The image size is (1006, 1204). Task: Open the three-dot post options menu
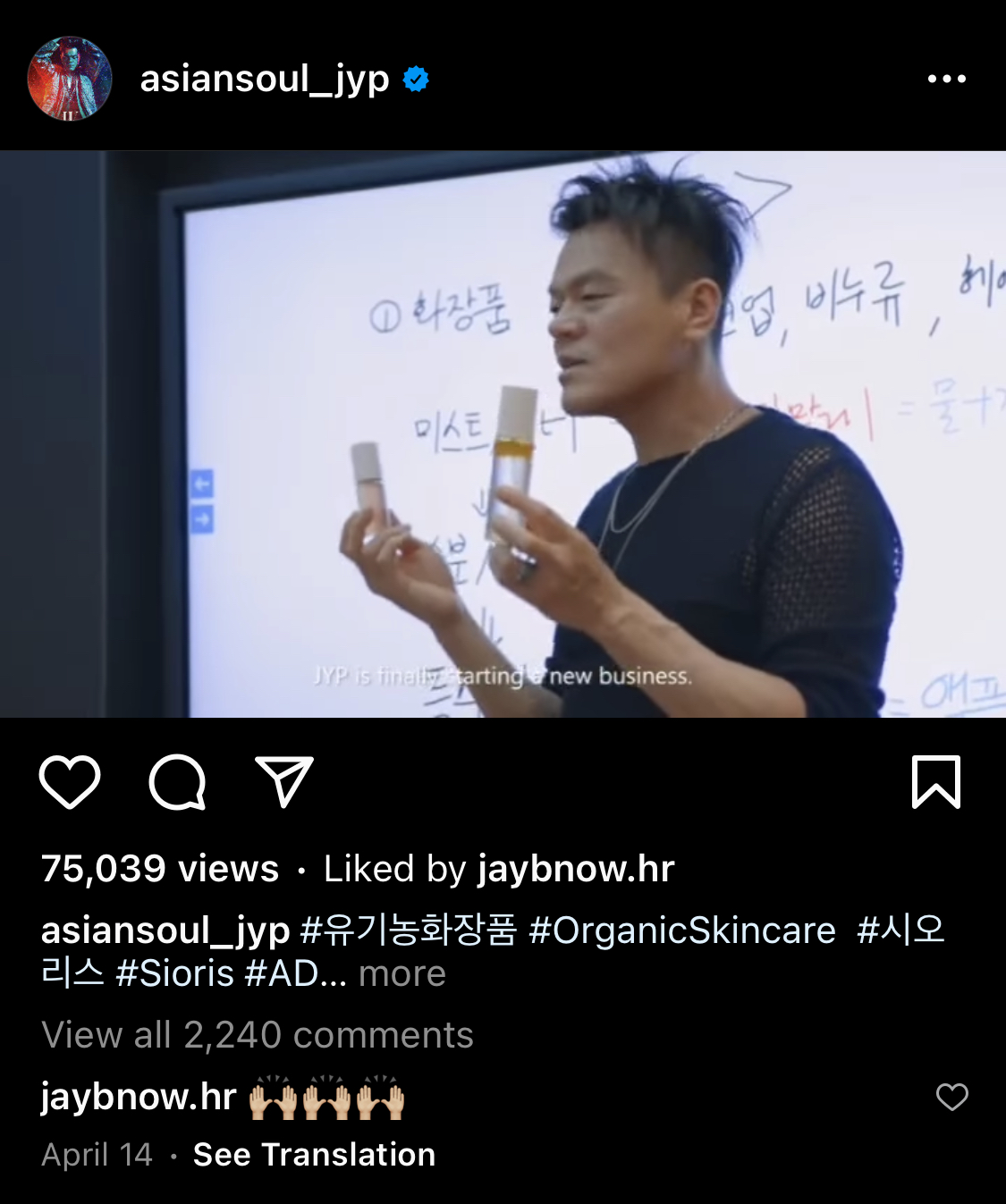pos(946,79)
